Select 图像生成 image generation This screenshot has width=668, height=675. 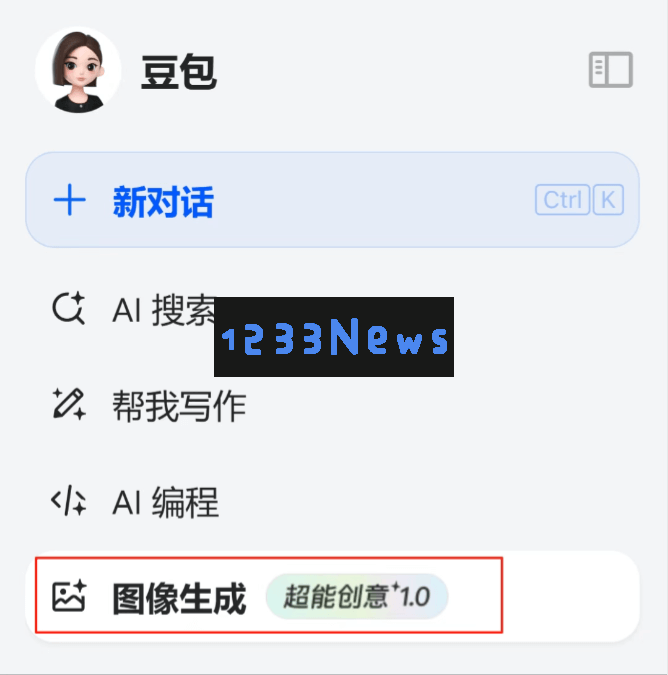(180, 598)
